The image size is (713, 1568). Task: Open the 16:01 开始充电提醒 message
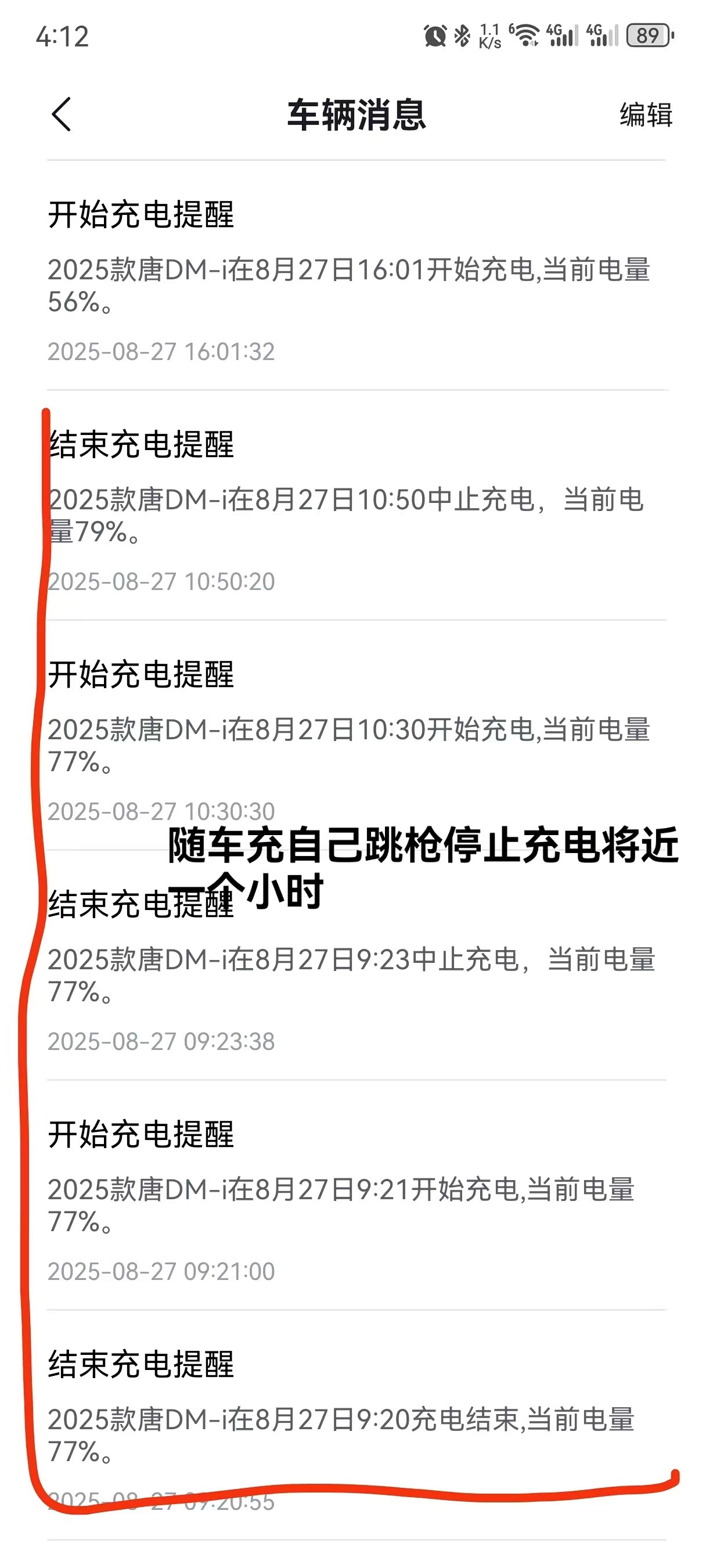click(356, 276)
